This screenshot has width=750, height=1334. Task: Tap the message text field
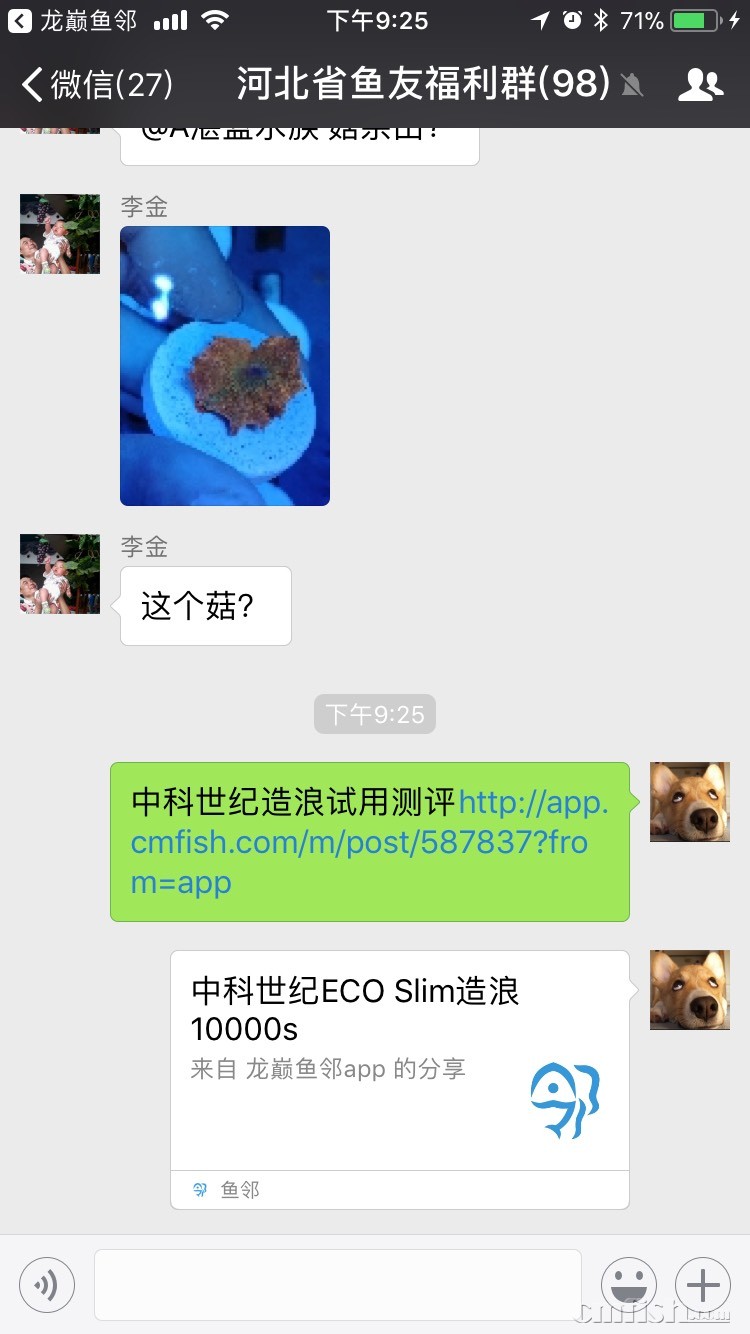point(338,1285)
